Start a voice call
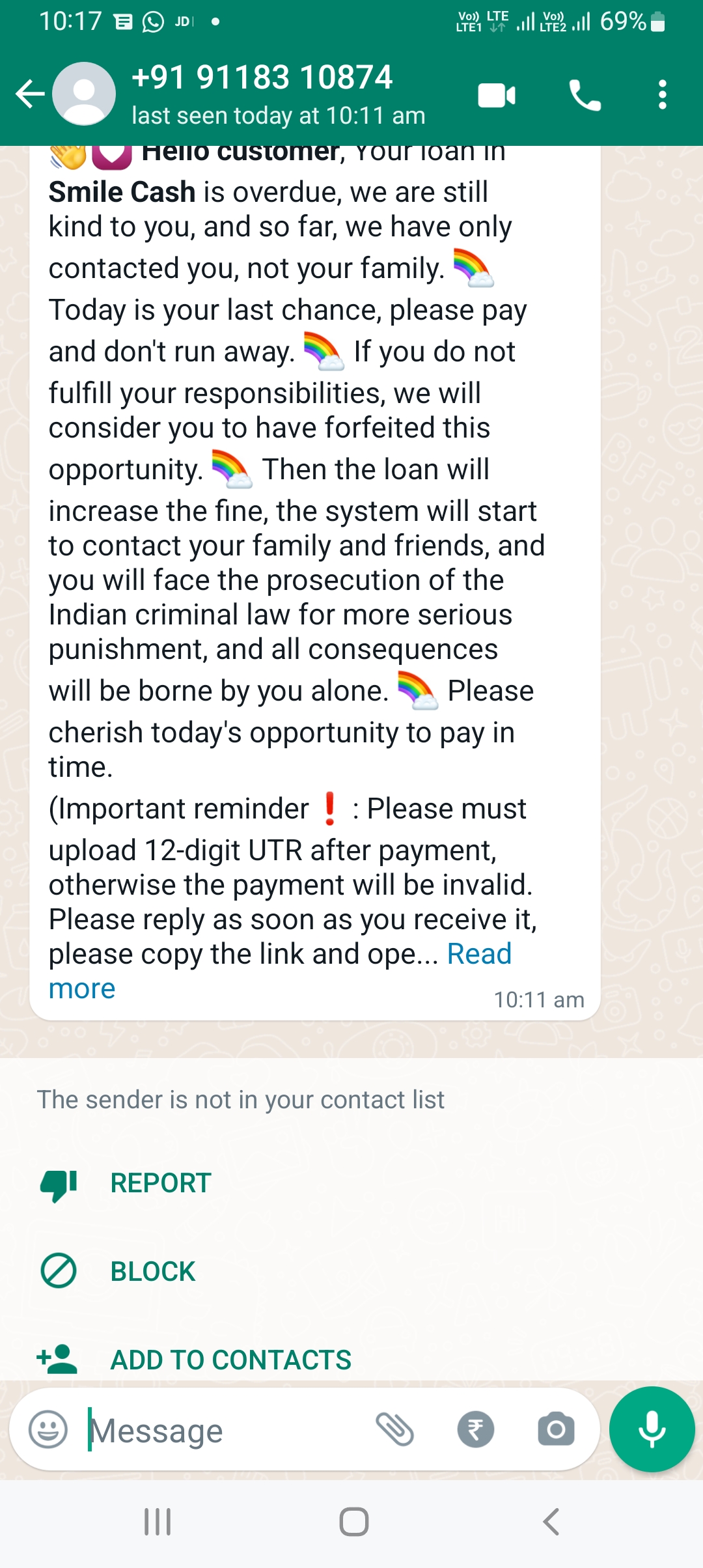Image resolution: width=703 pixels, height=1568 pixels. pos(585,96)
